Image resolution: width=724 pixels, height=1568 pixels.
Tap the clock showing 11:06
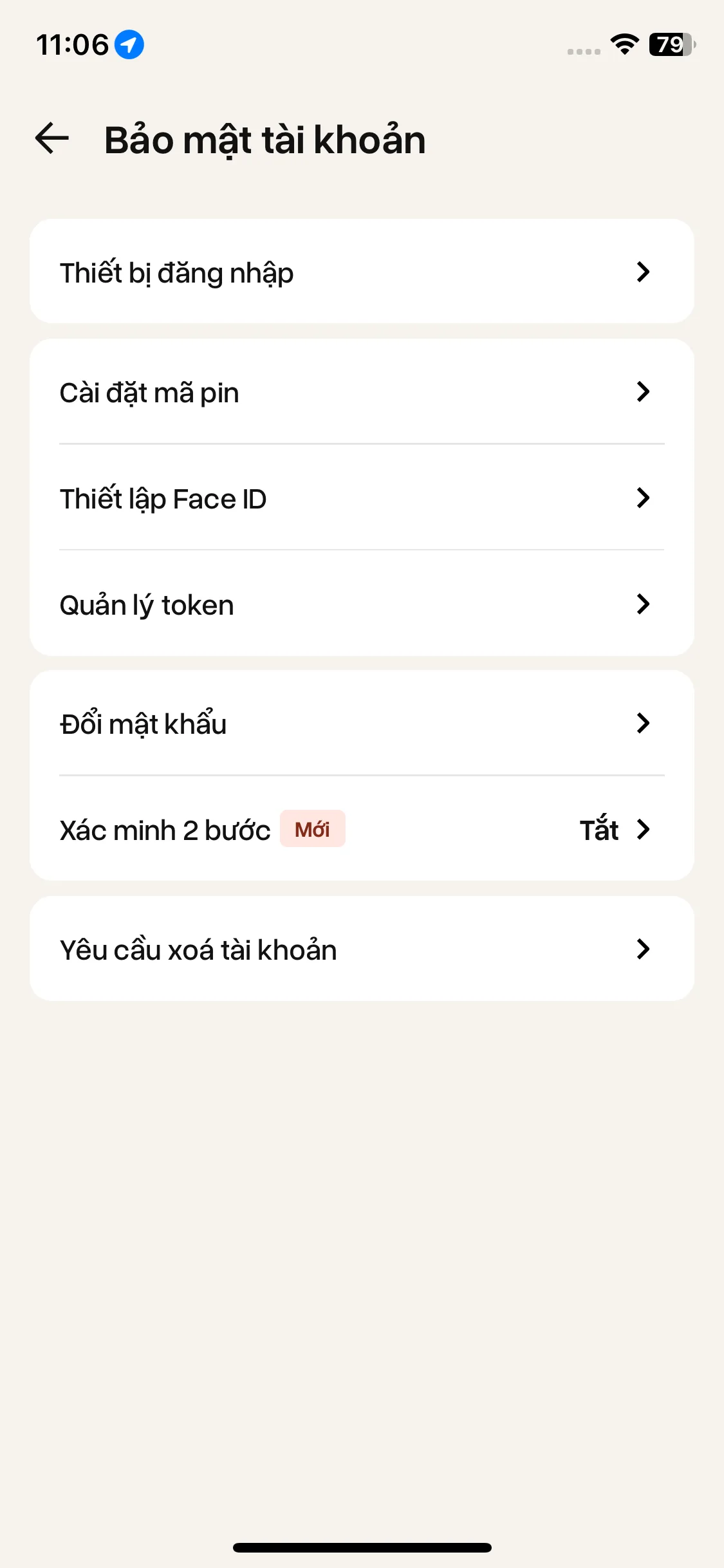(x=73, y=44)
